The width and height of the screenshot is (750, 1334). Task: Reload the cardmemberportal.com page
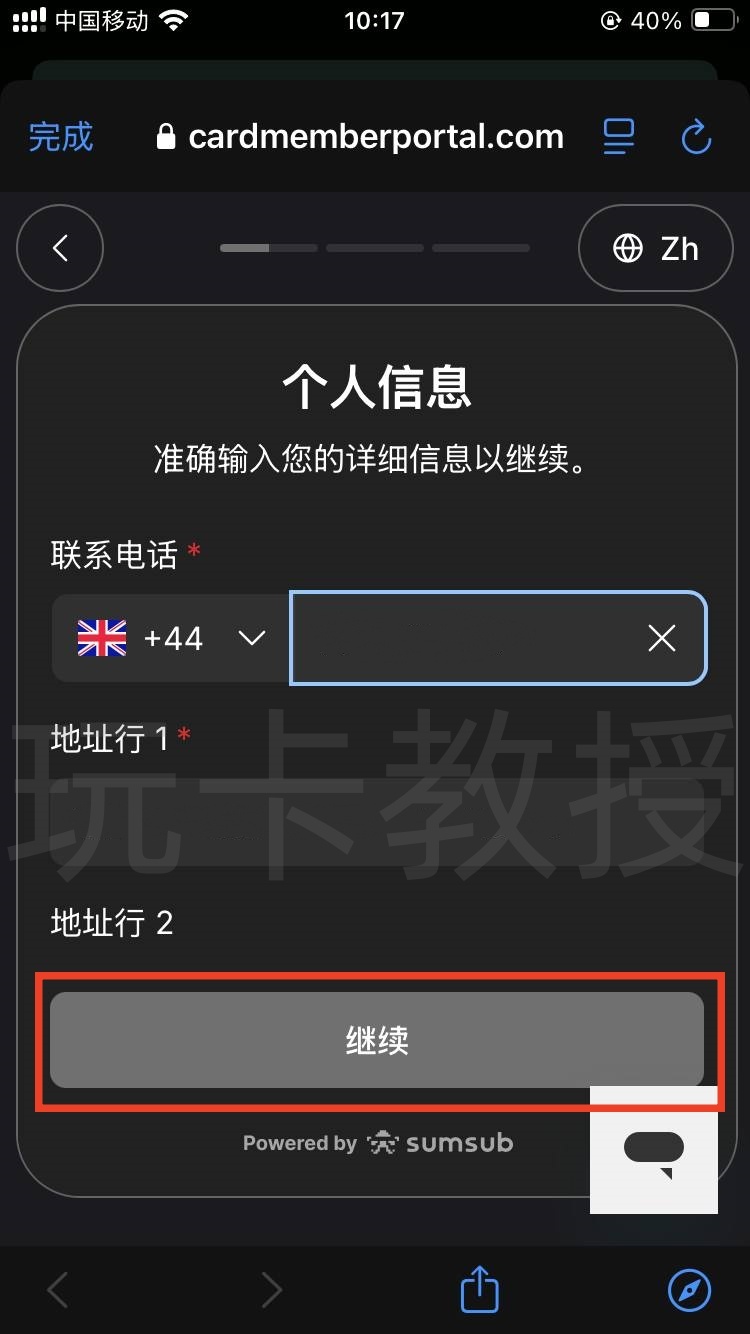point(696,137)
